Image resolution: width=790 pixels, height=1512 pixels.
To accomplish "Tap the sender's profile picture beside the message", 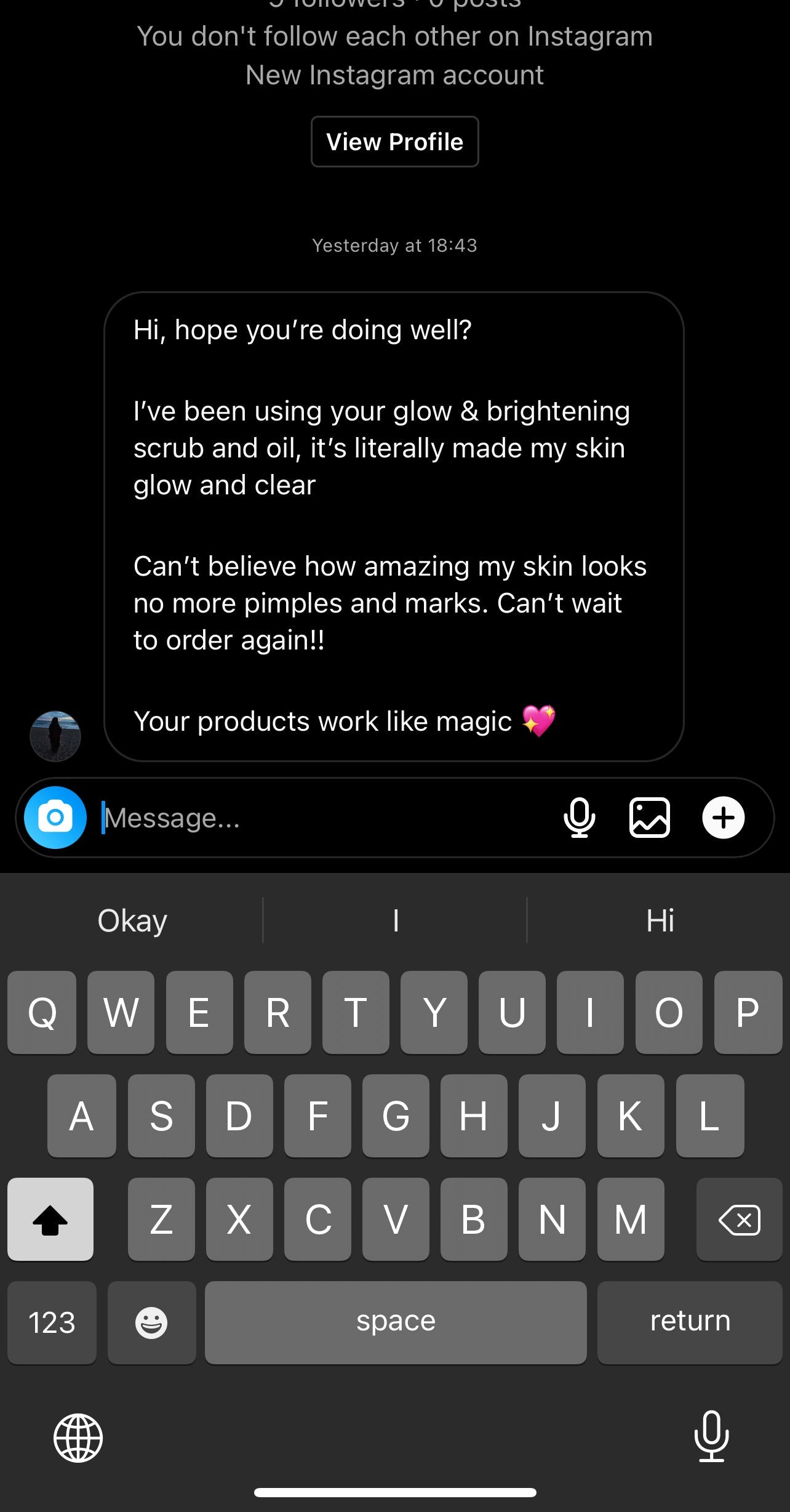I will [x=55, y=736].
